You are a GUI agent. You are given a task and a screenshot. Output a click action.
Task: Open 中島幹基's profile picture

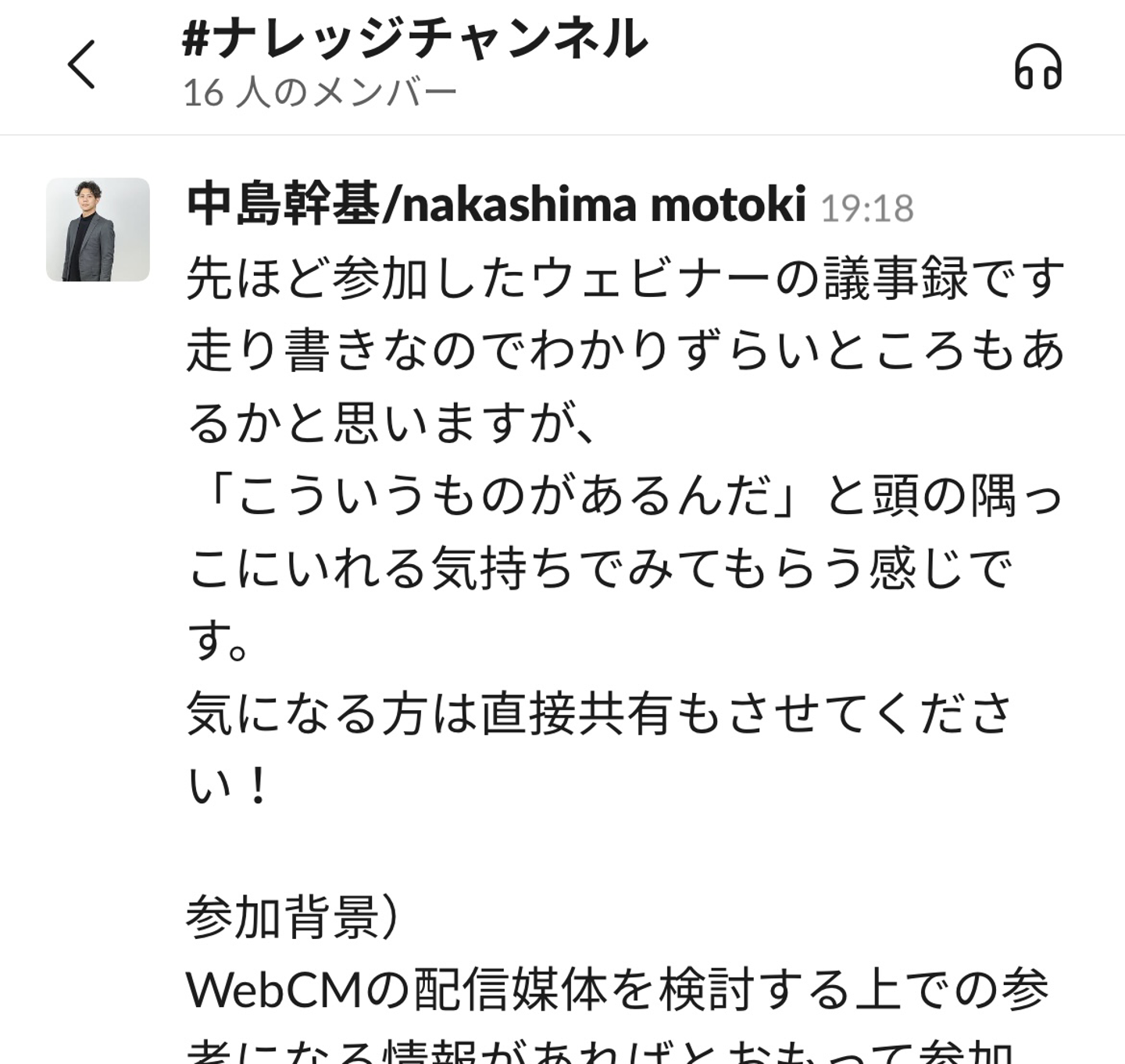click(x=98, y=230)
